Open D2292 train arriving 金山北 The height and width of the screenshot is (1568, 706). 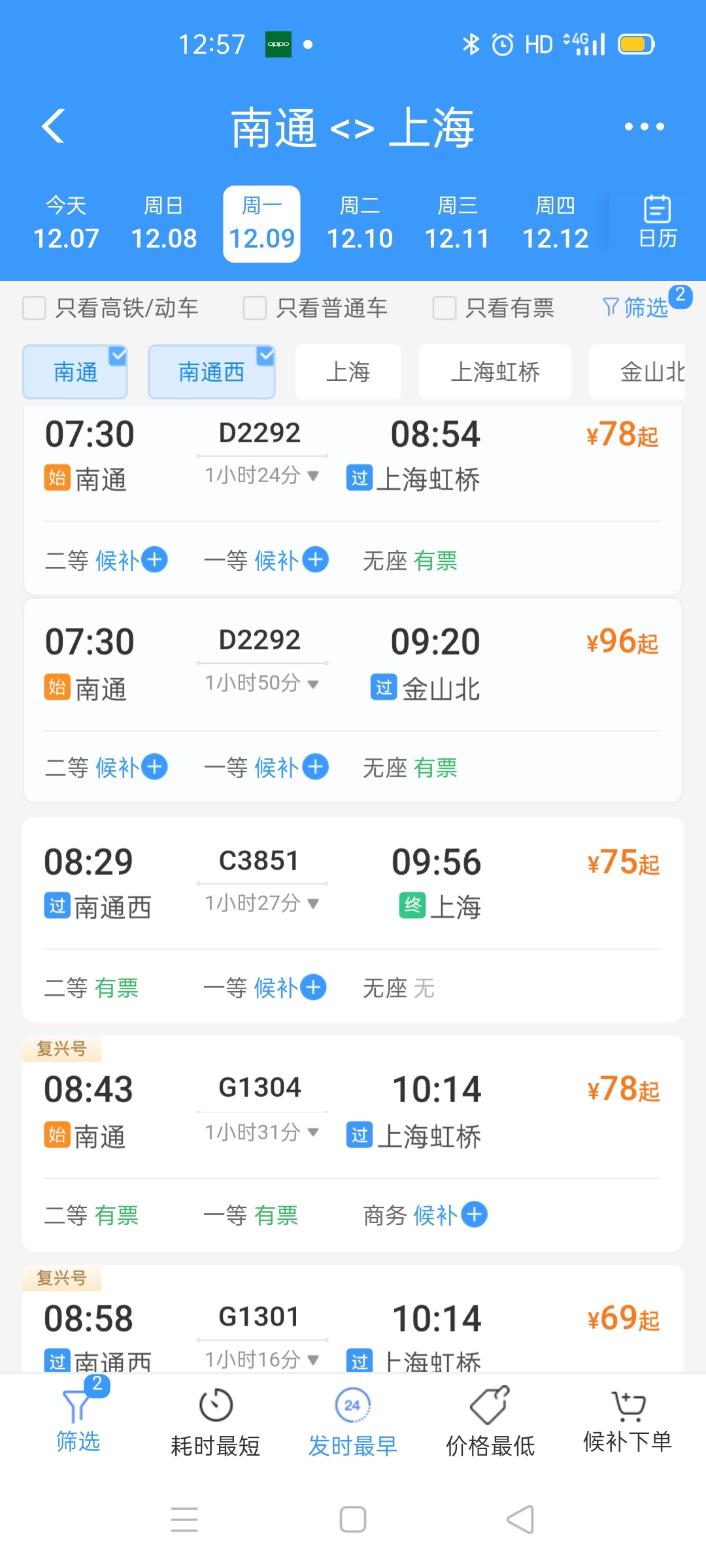pos(353,700)
